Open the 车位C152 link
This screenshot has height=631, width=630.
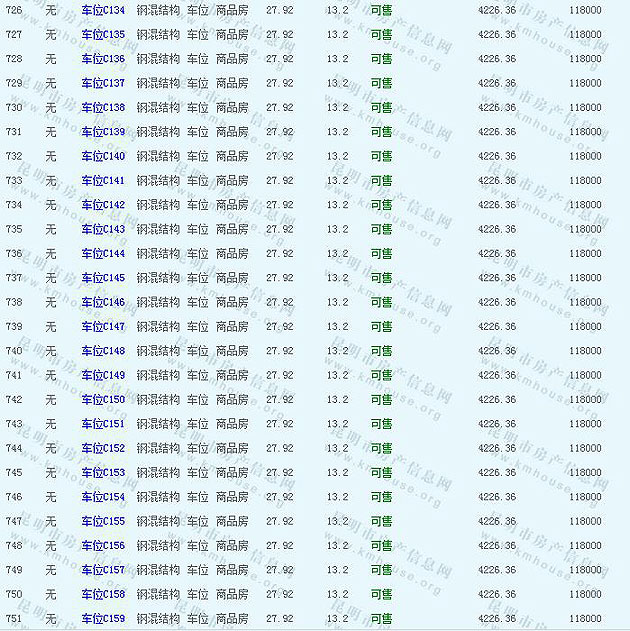tap(103, 448)
